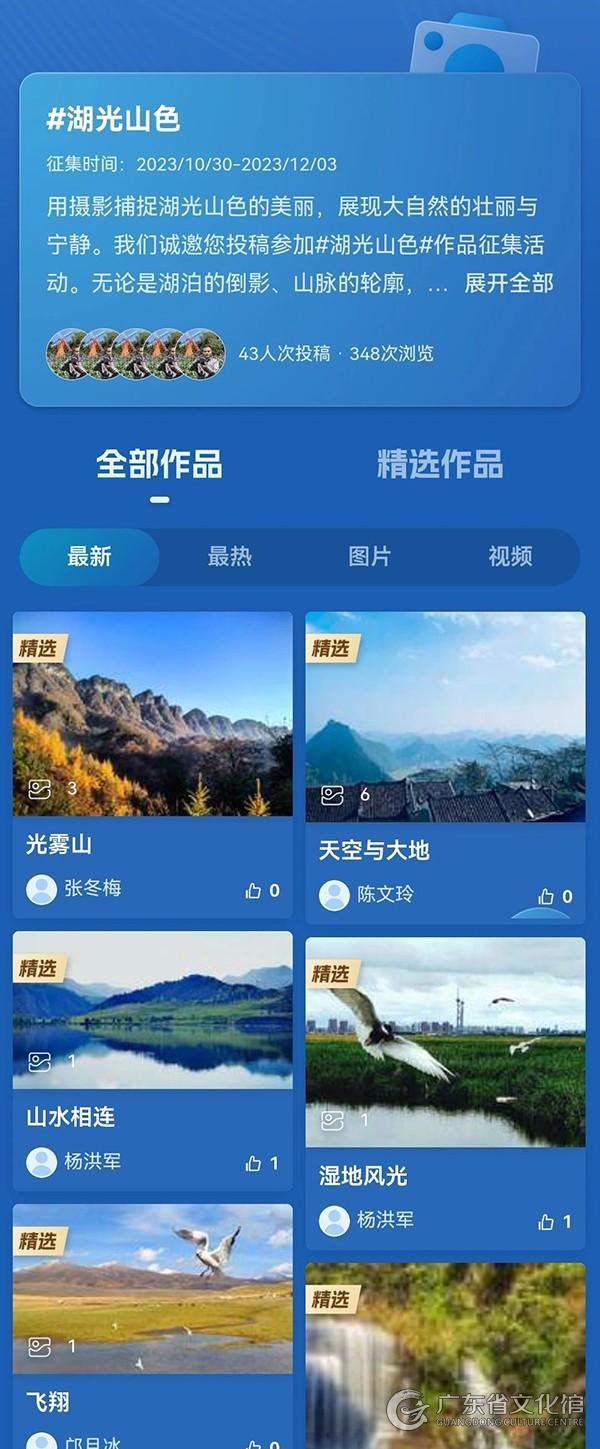Select the 最新 filter
Viewport: 600px width, 1449px height.
(89, 557)
